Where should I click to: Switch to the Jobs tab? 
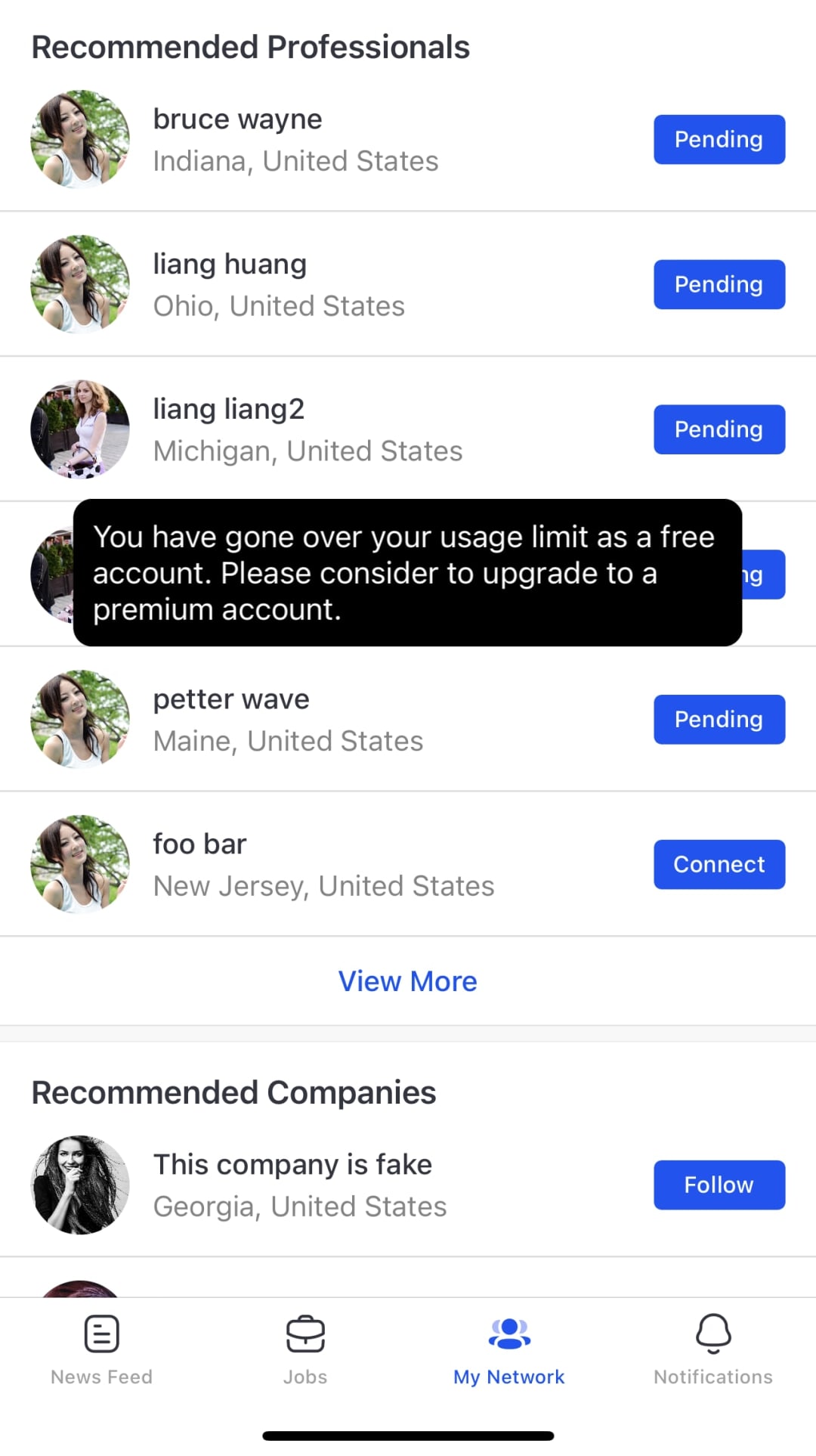pos(306,1349)
